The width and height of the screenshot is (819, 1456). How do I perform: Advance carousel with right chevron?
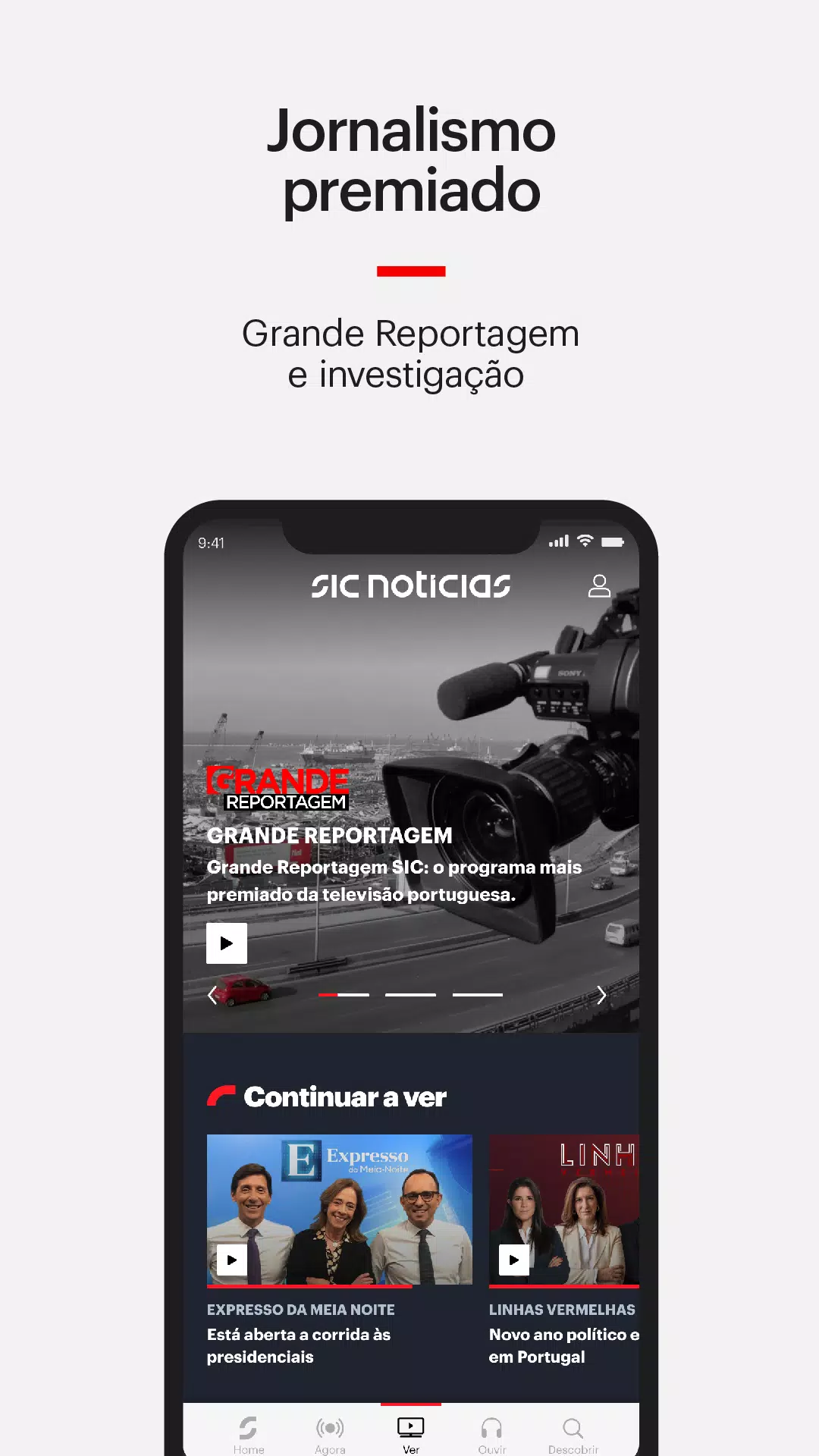tap(604, 994)
